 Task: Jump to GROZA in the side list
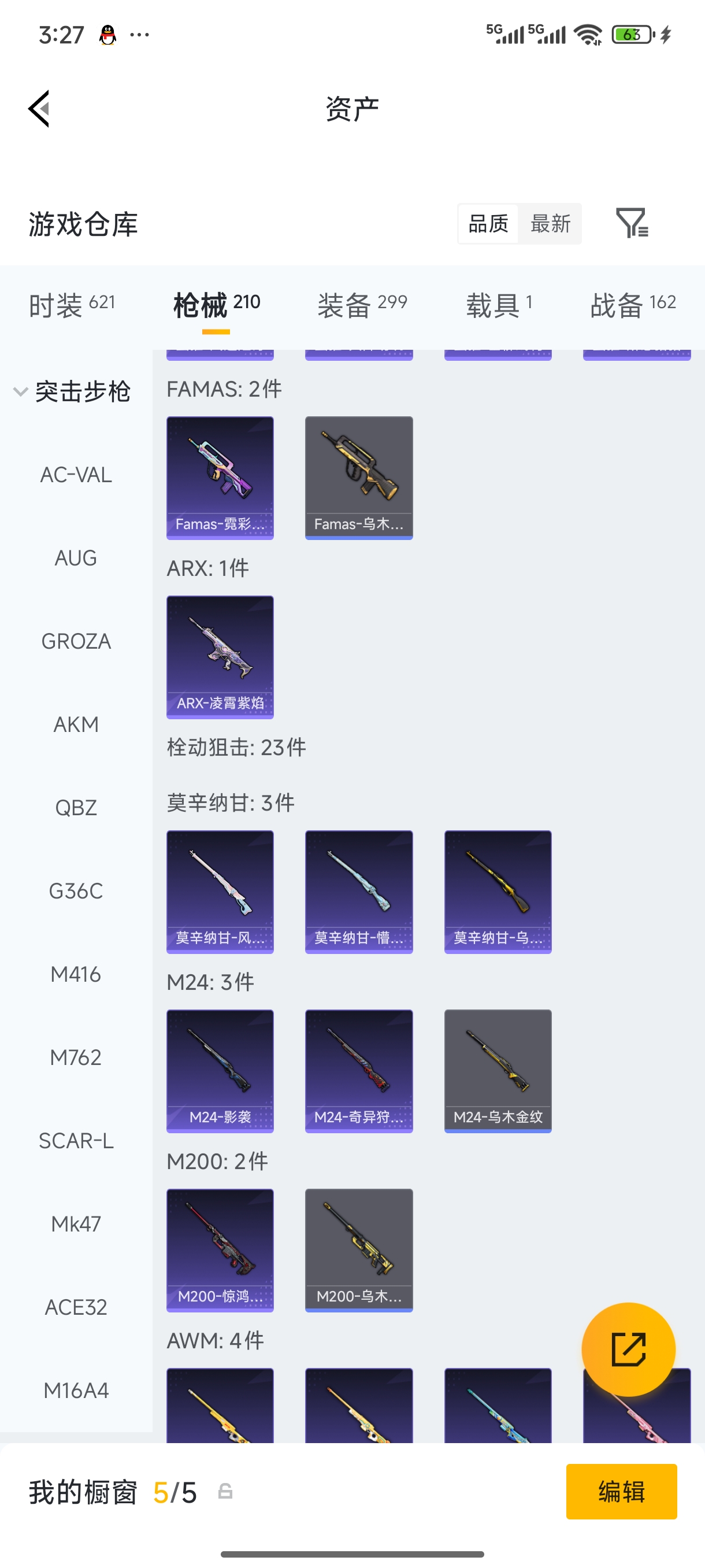point(76,641)
